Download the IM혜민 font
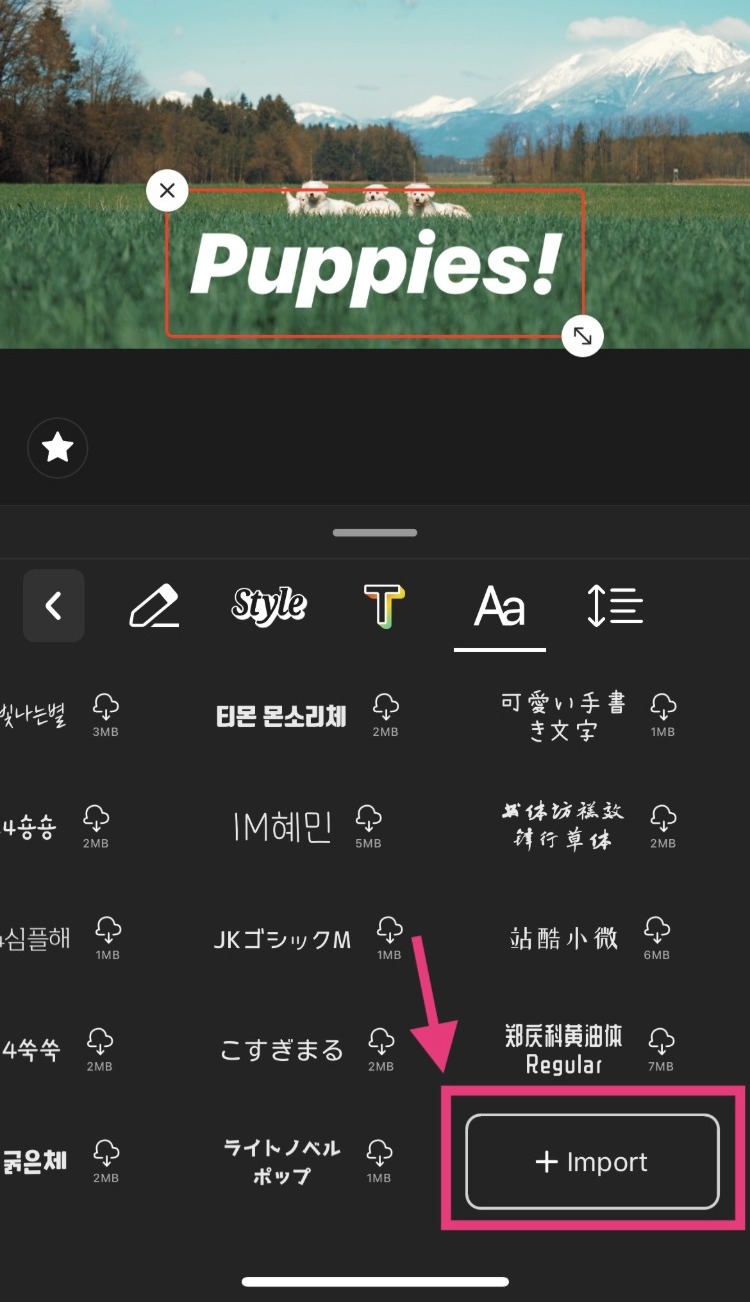 [368, 825]
